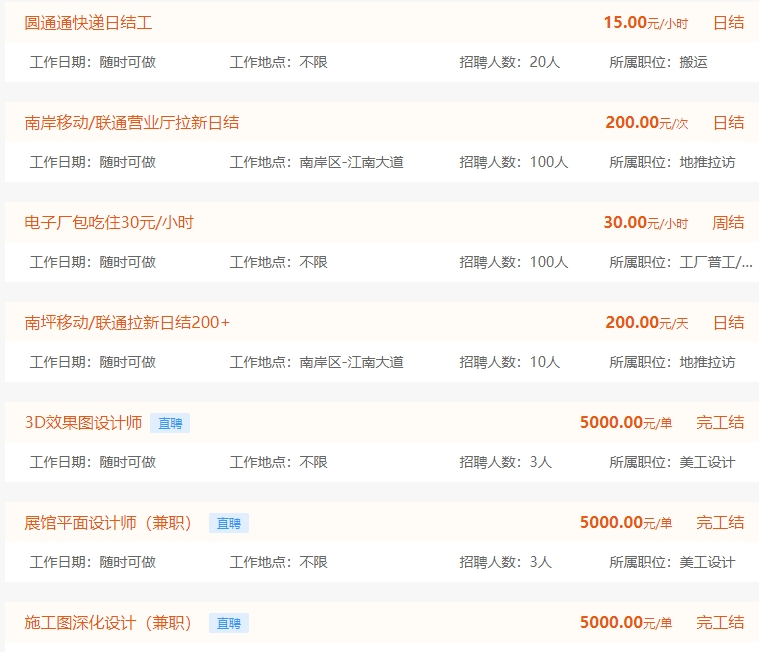Tap the 施工图深化设计(兼职) listing
The width and height of the screenshot is (759, 652).
pyautogui.click(x=108, y=622)
